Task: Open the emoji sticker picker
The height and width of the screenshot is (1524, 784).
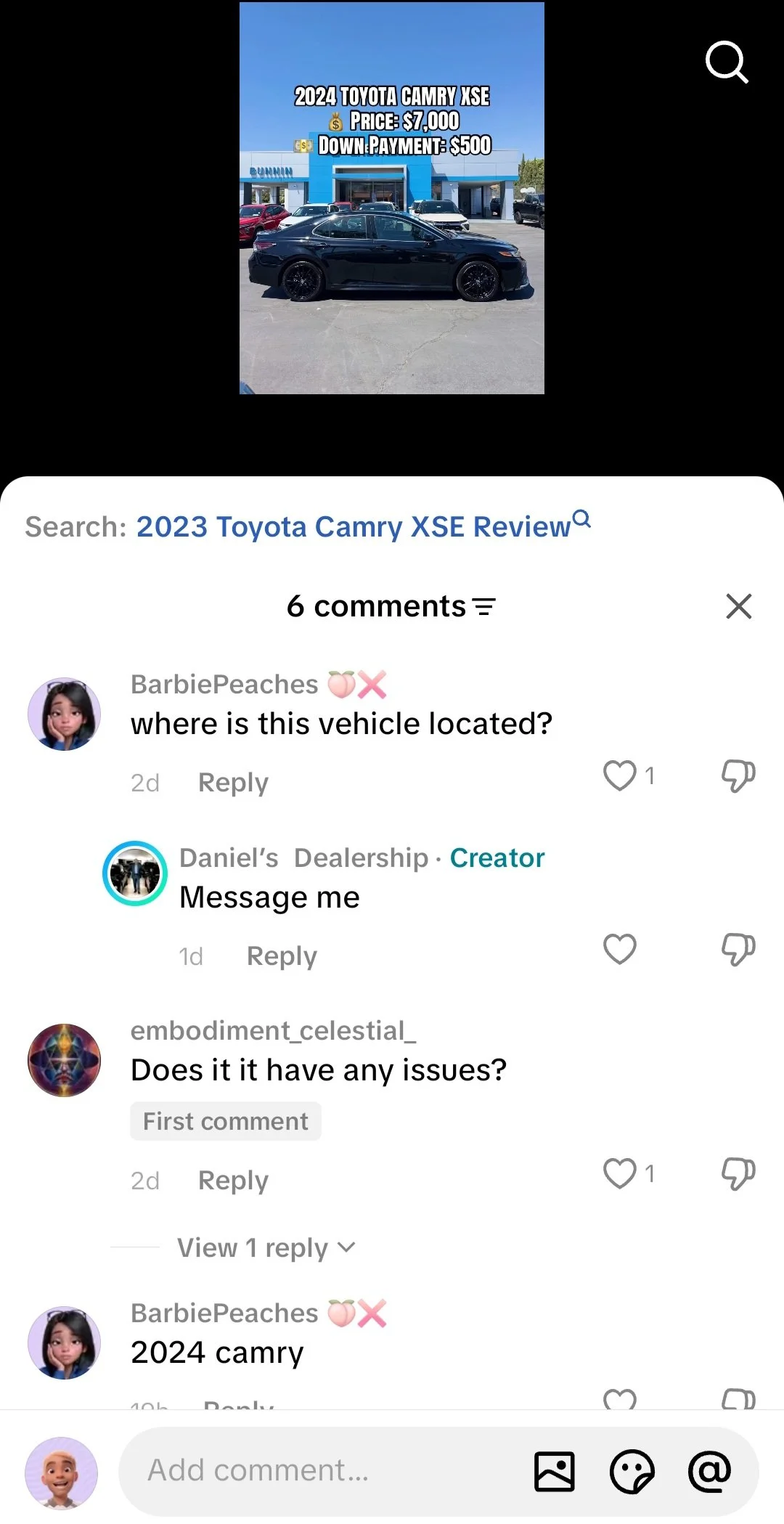Action: tap(632, 1472)
